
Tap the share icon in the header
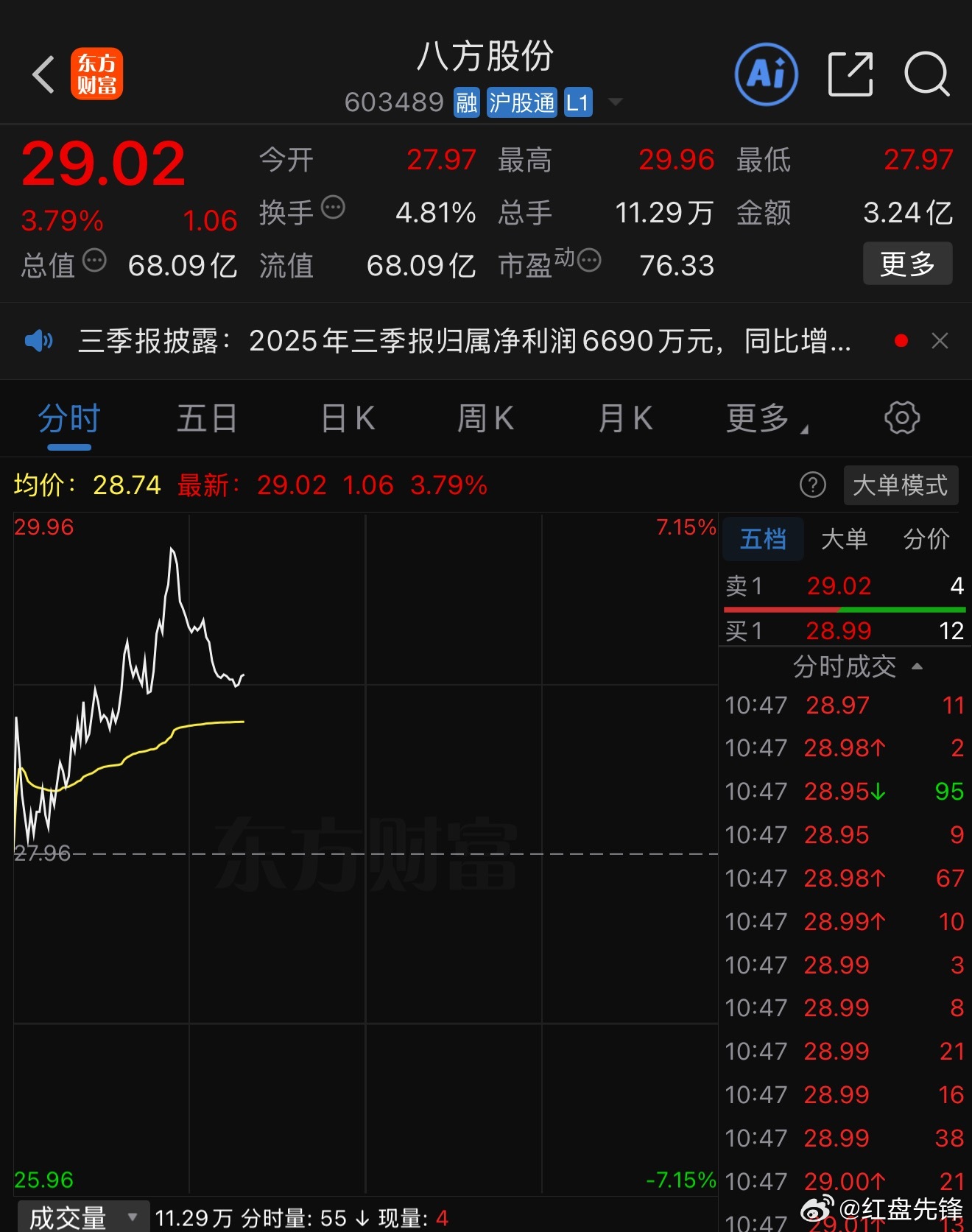[x=851, y=74]
